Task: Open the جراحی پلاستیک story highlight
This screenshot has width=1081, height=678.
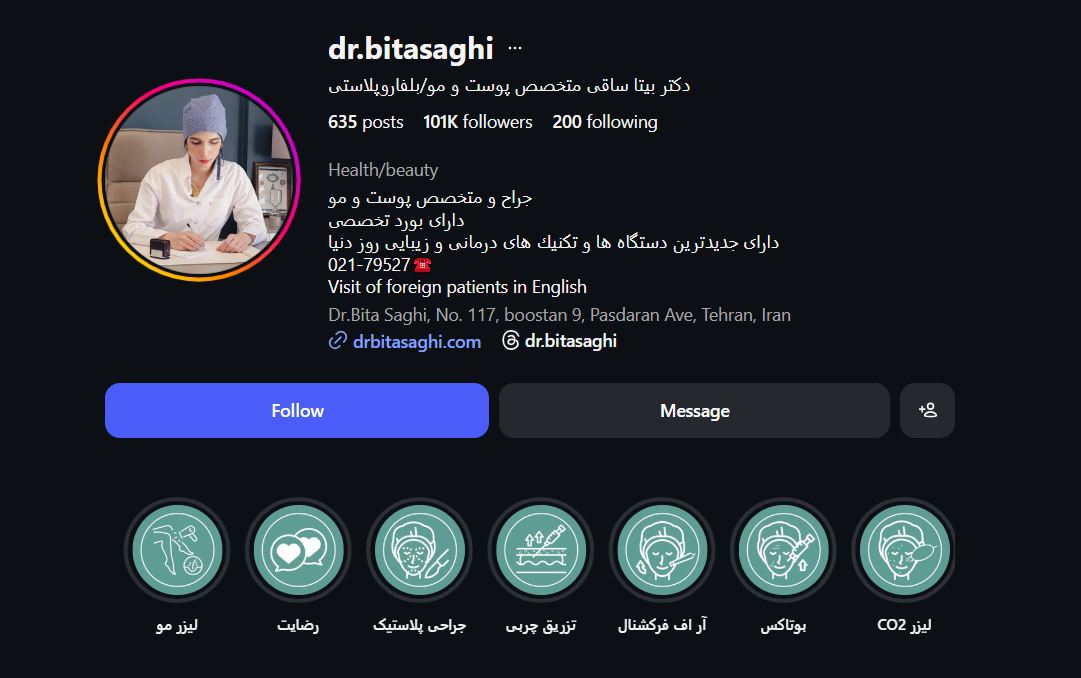Action: 420,550
